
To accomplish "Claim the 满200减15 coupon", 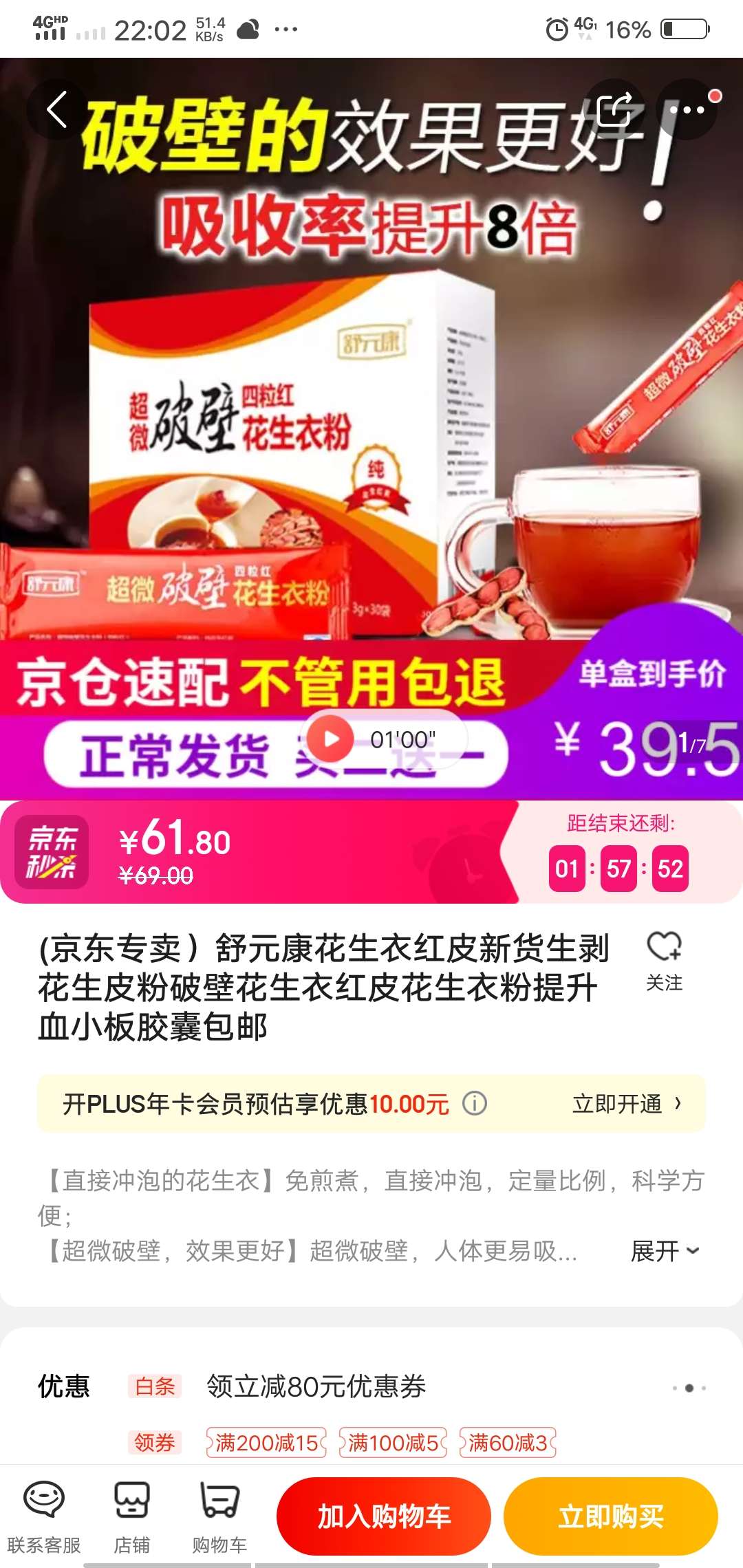I will pos(266,1442).
